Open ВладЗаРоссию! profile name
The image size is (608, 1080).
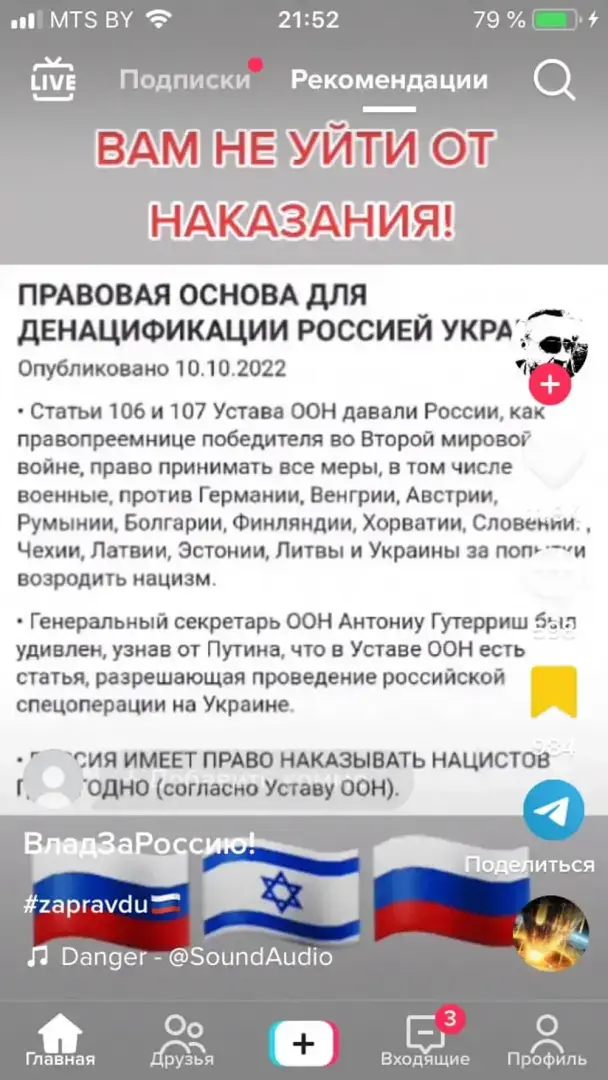tap(140, 845)
